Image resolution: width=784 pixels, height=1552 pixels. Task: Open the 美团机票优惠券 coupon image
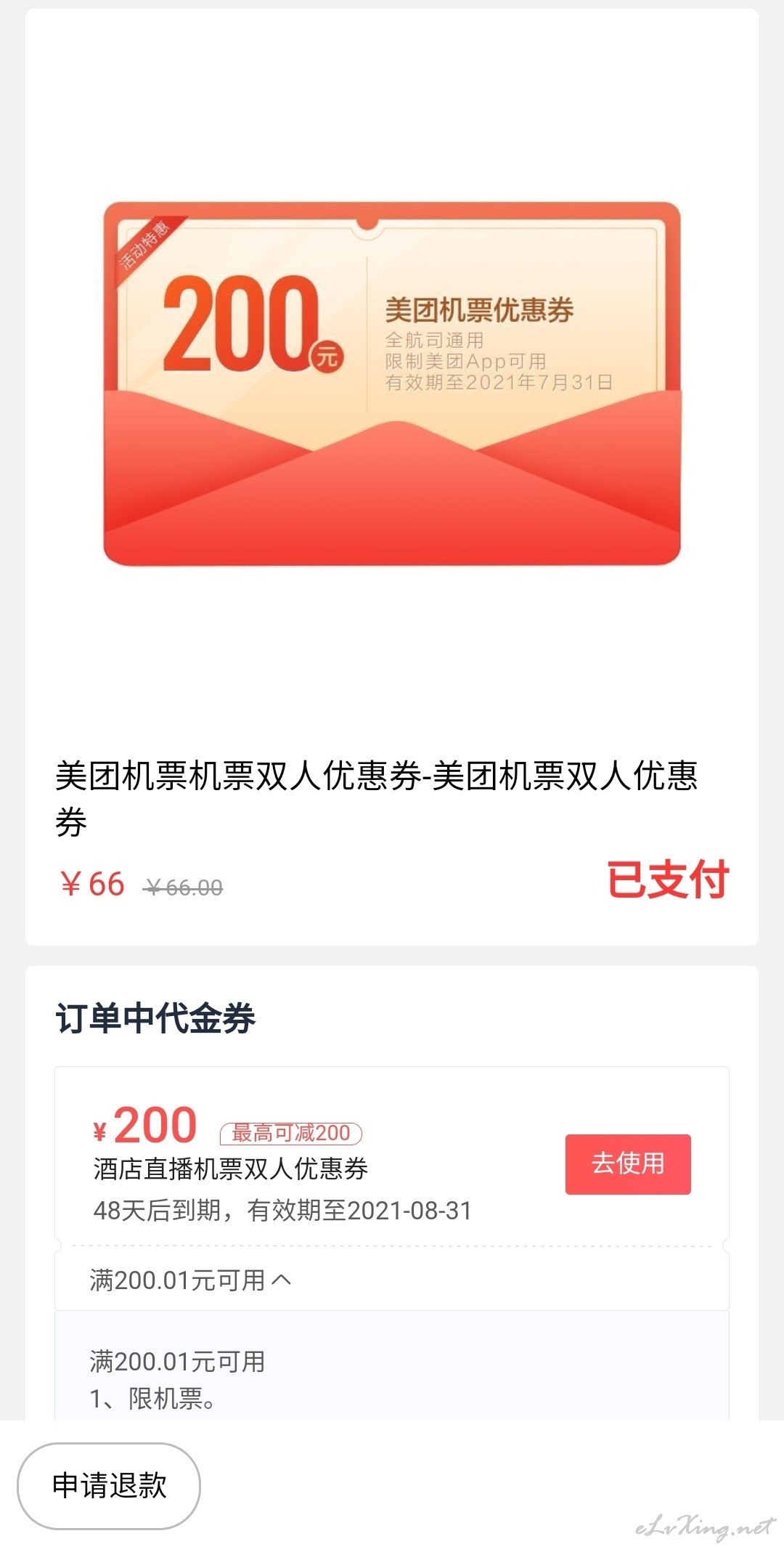click(x=392, y=383)
